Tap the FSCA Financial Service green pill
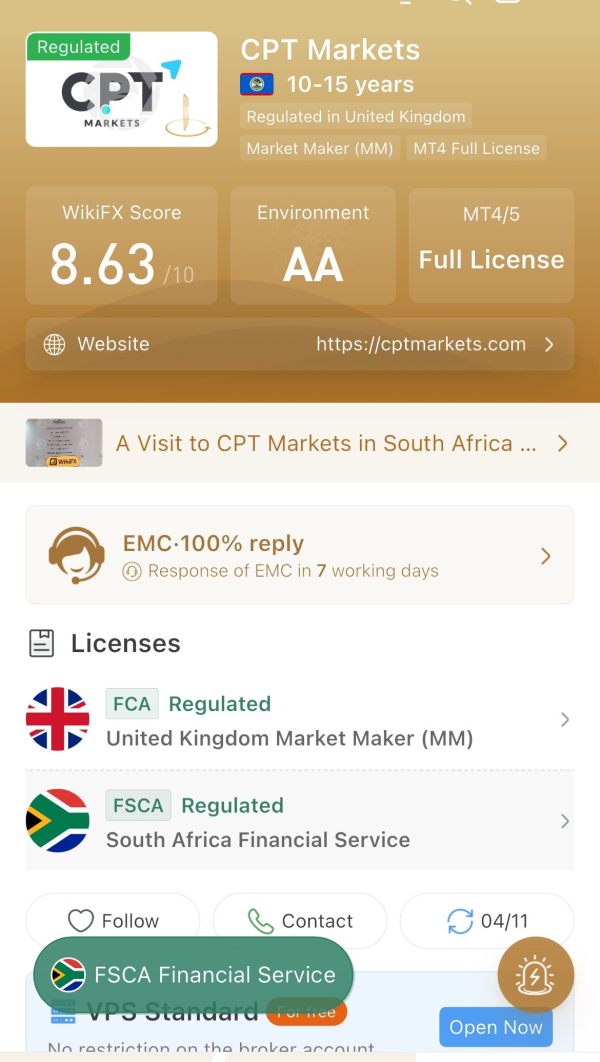600x1062 pixels. tap(194, 975)
